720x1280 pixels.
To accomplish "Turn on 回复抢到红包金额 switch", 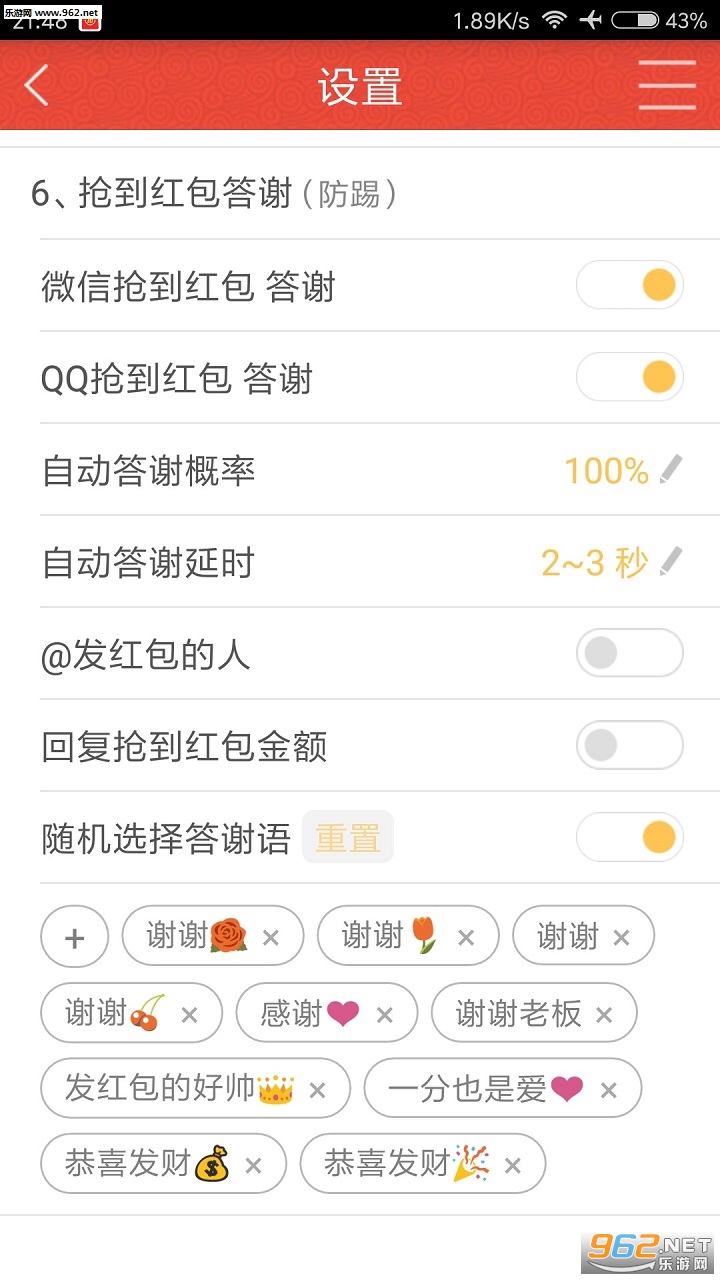I will 629,746.
